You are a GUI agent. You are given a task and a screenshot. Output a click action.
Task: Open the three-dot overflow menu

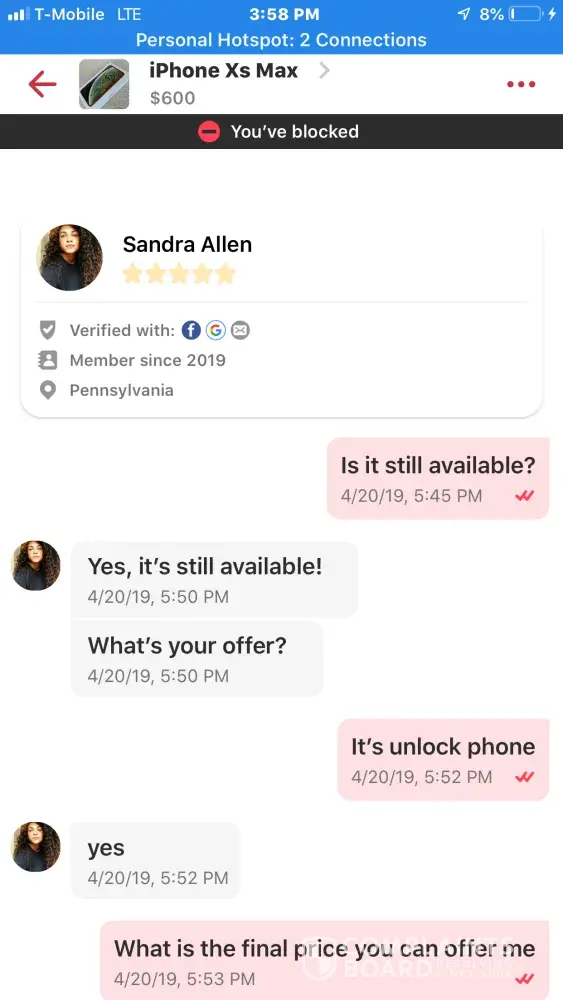(521, 84)
